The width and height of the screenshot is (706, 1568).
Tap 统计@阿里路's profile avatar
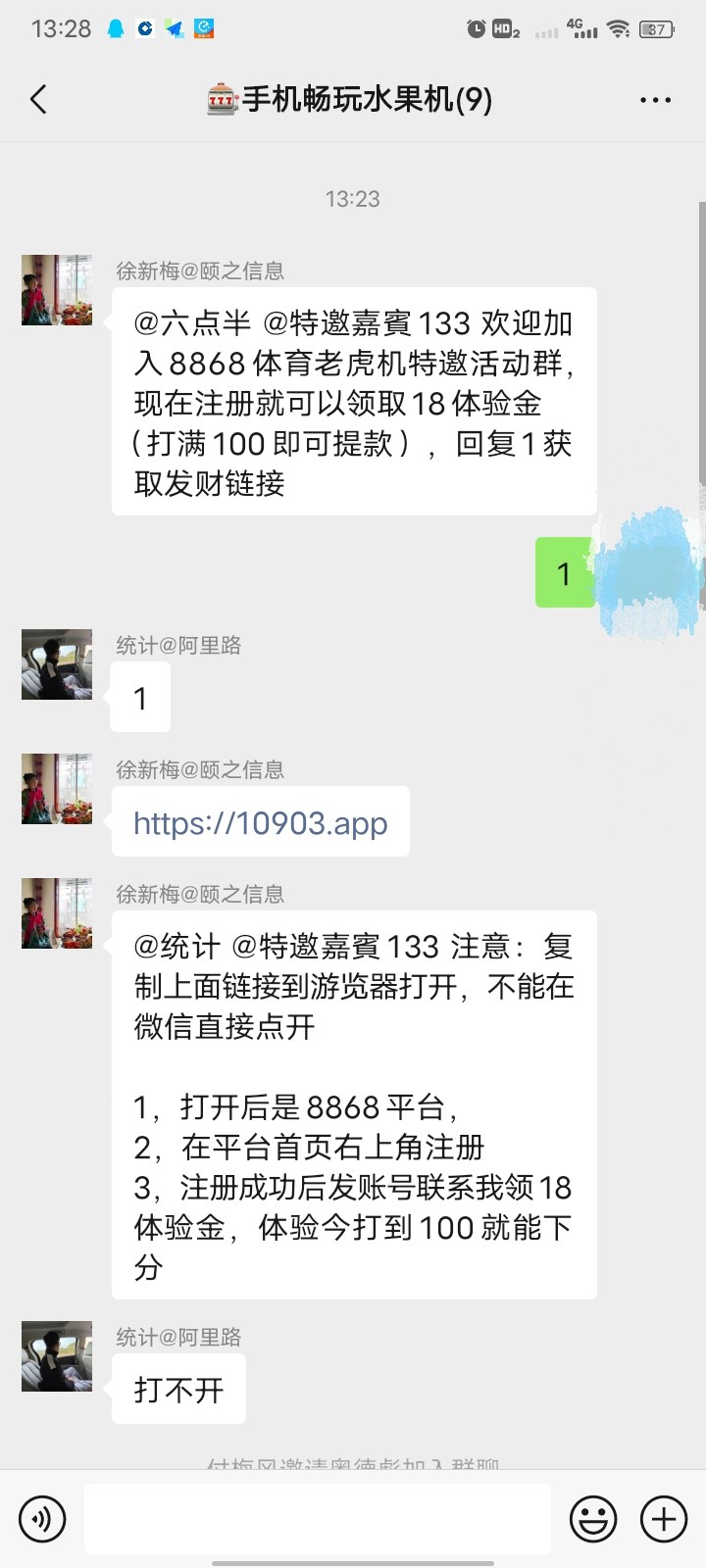pos(56,664)
